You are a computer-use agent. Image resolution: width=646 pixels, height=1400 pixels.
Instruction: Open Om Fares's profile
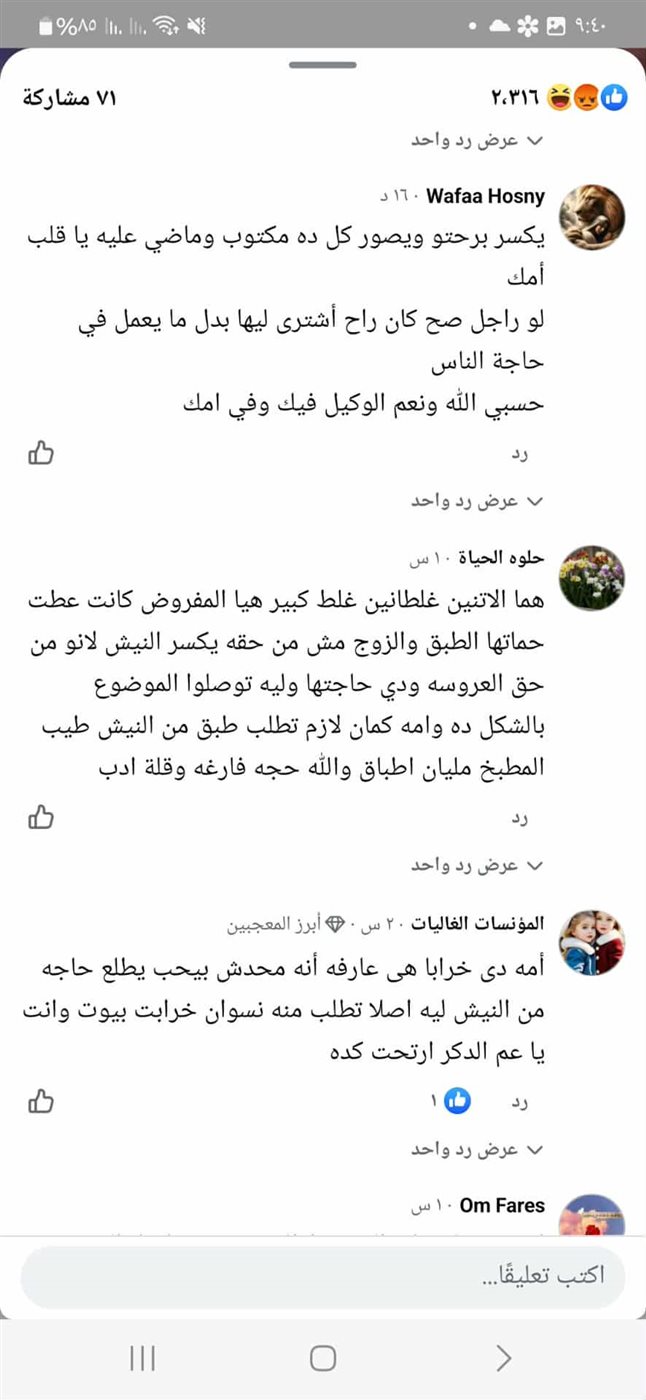click(x=502, y=1205)
